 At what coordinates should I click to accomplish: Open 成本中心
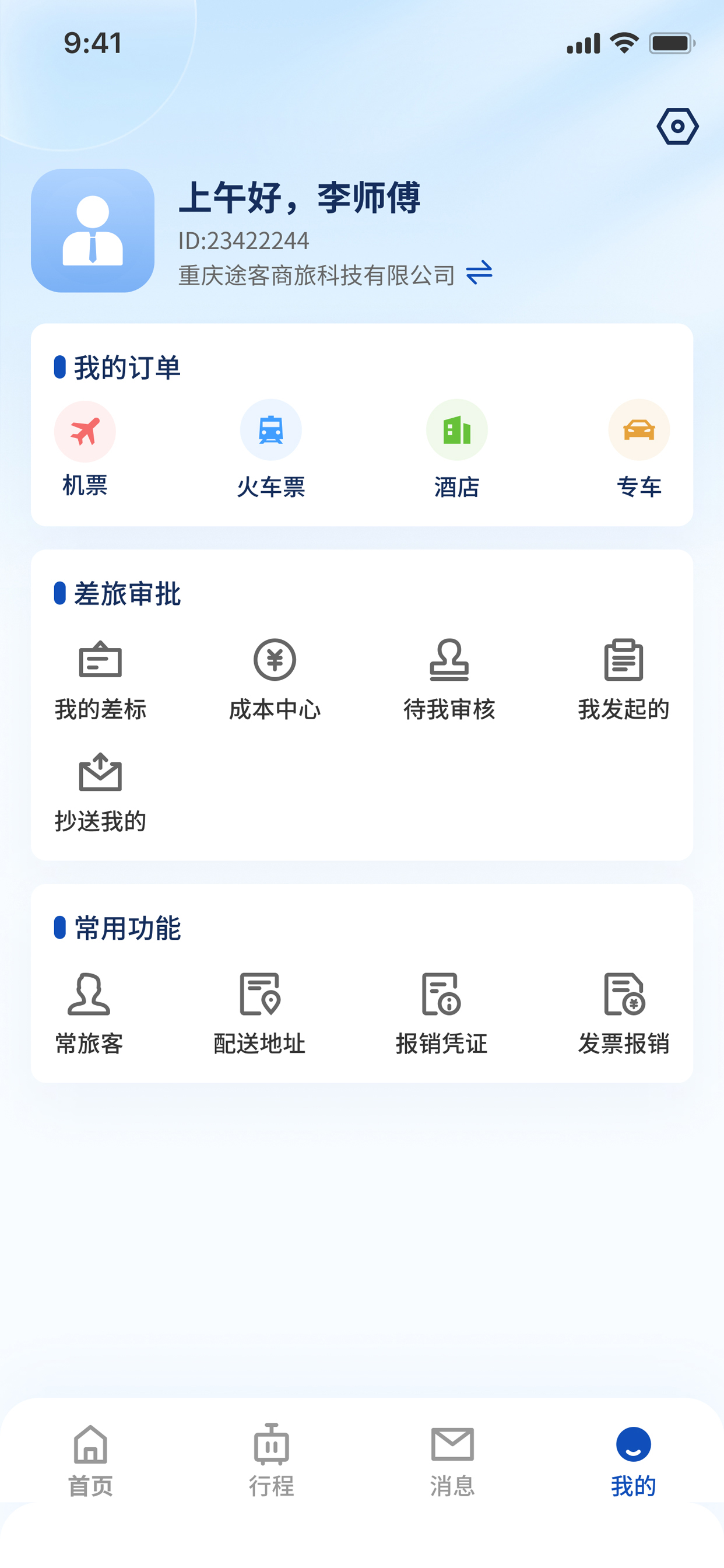[x=275, y=681]
